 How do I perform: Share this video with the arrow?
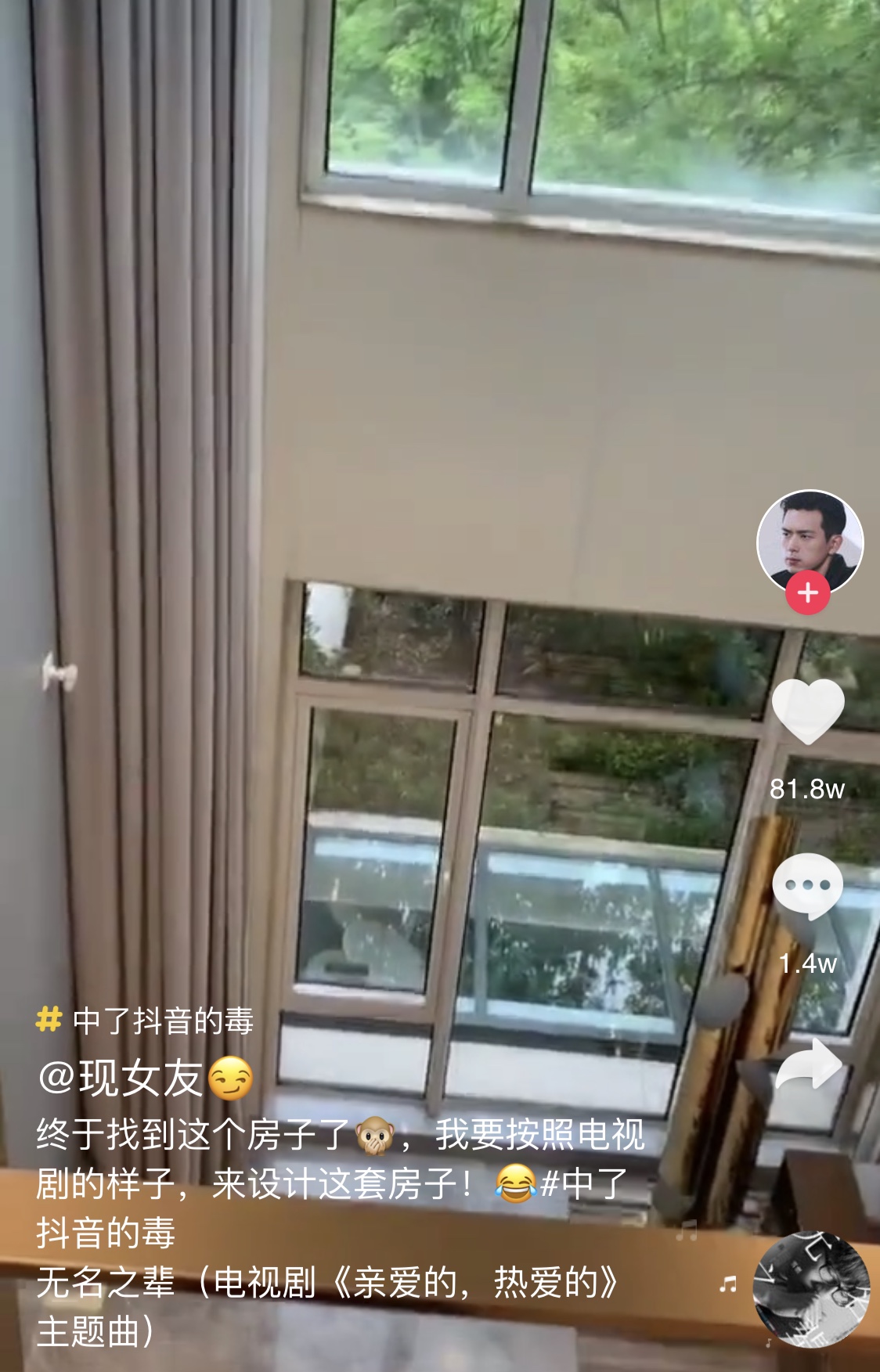[808, 1064]
